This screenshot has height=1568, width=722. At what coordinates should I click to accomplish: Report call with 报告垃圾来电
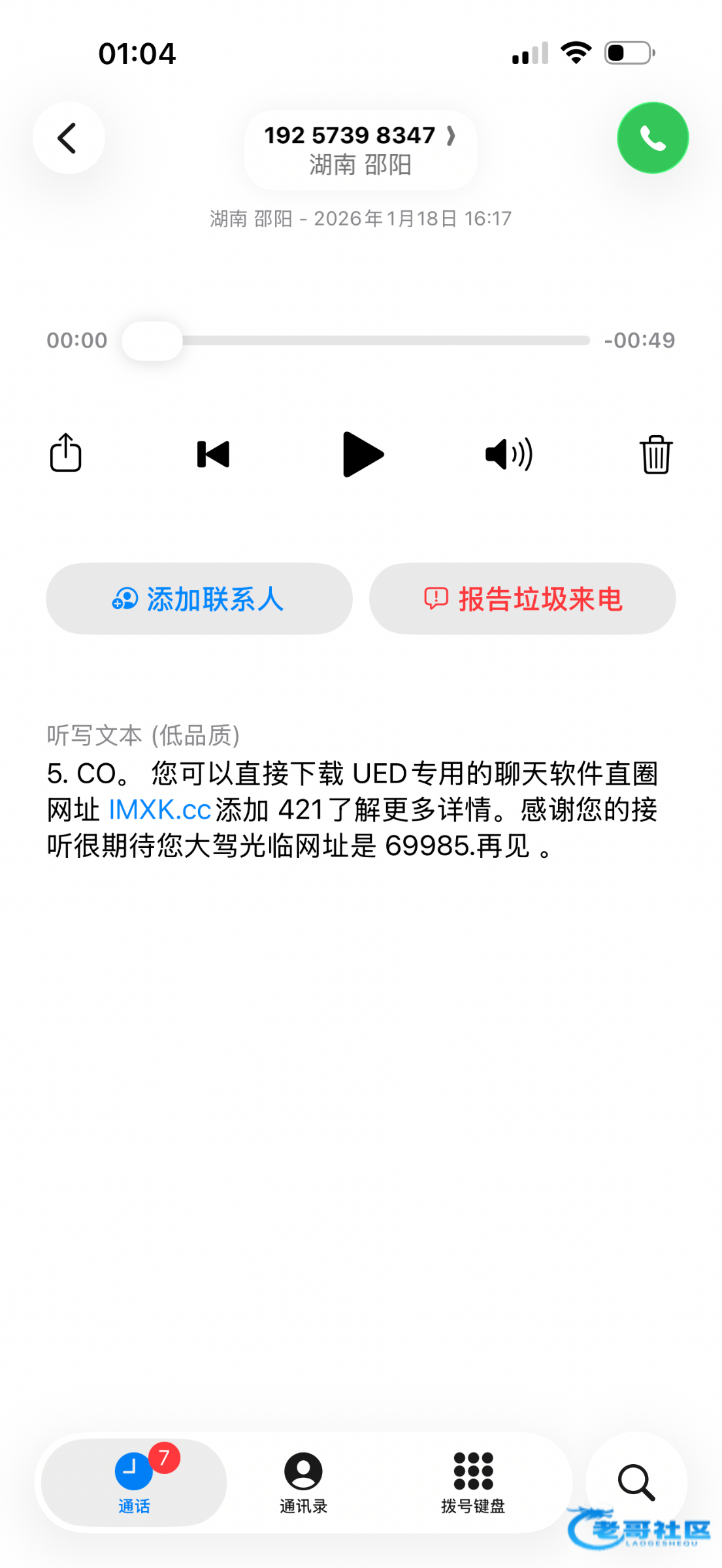click(x=522, y=598)
